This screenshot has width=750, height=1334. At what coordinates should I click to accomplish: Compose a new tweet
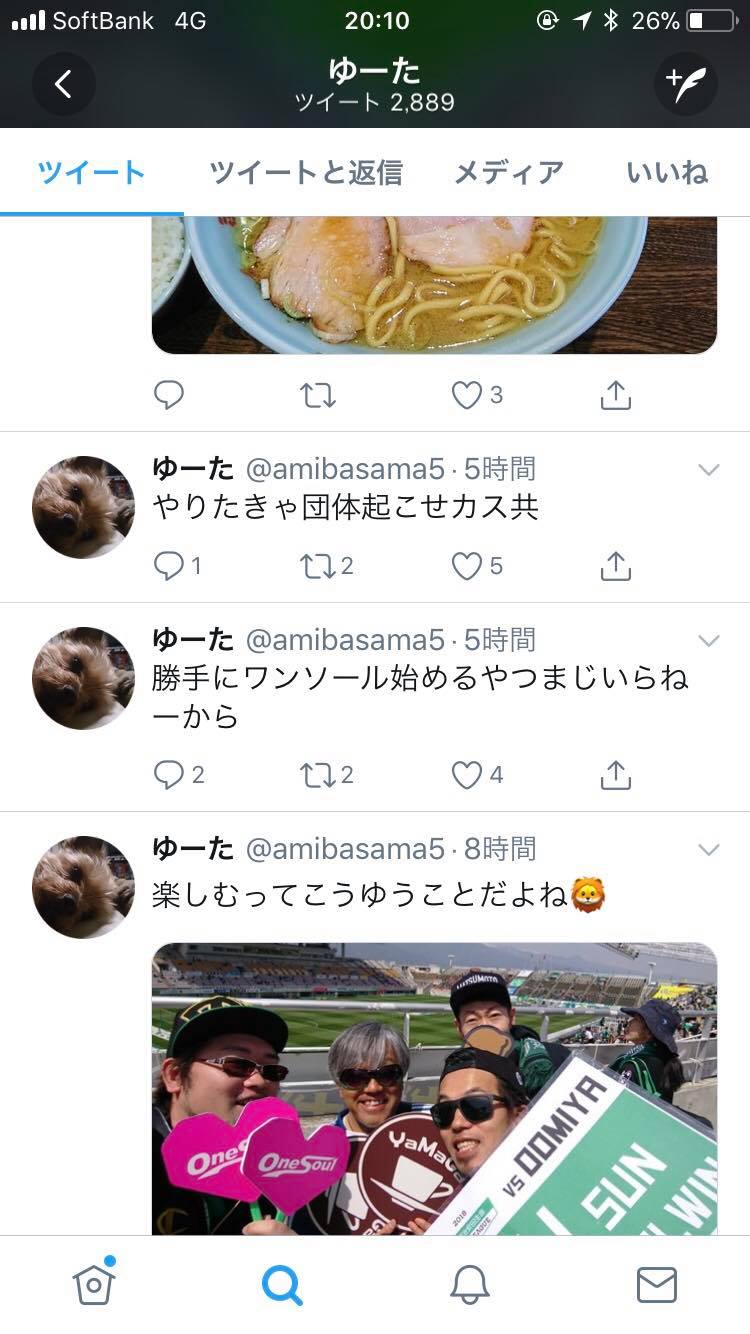point(686,85)
